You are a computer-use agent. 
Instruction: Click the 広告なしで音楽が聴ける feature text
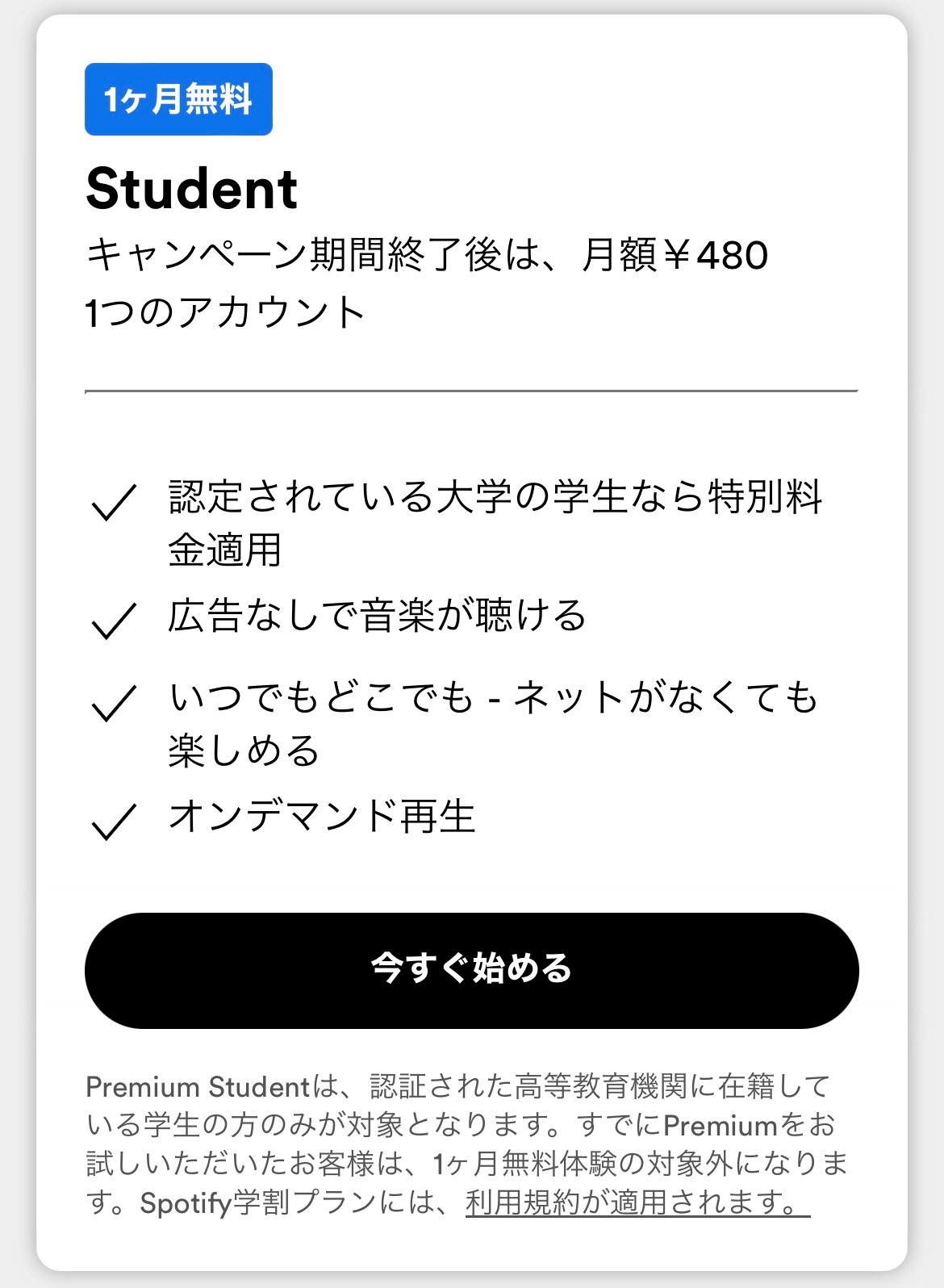[379, 617]
